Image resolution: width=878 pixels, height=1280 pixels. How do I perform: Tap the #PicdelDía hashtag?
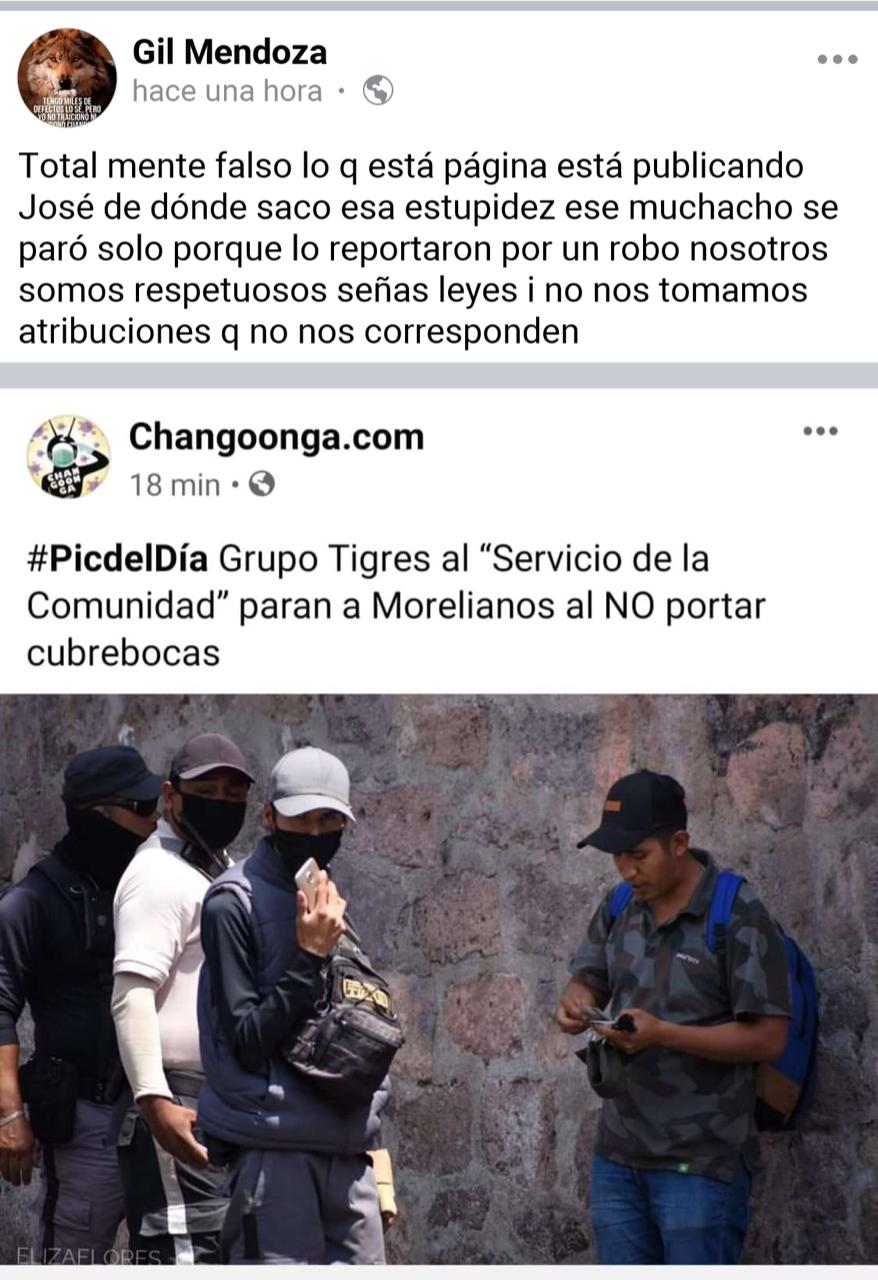[x=118, y=558]
